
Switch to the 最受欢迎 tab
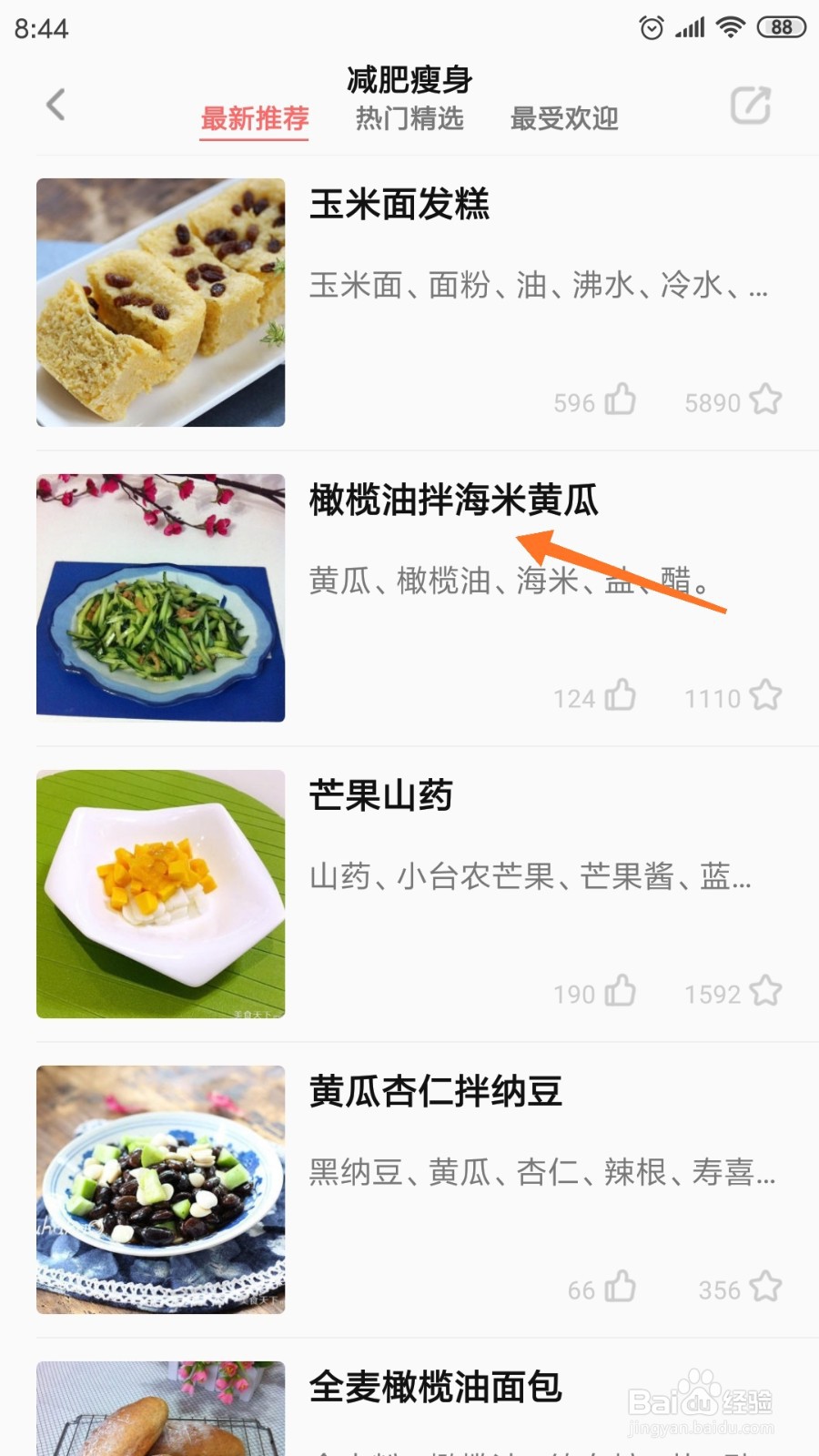pyautogui.click(x=565, y=118)
